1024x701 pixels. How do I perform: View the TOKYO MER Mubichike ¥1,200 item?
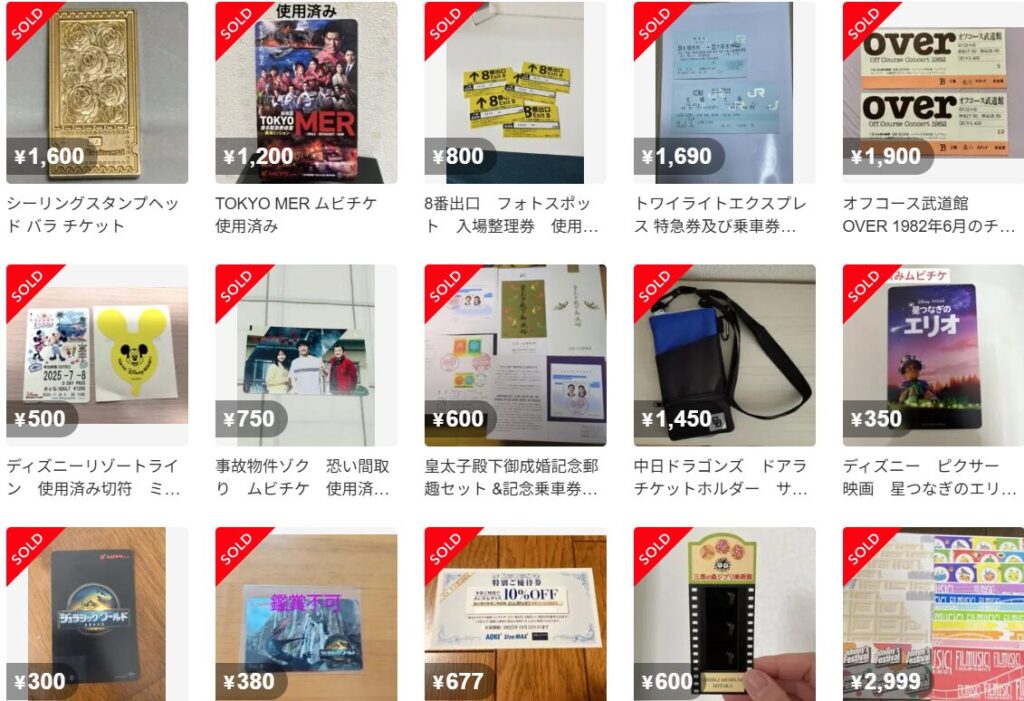(x=306, y=93)
